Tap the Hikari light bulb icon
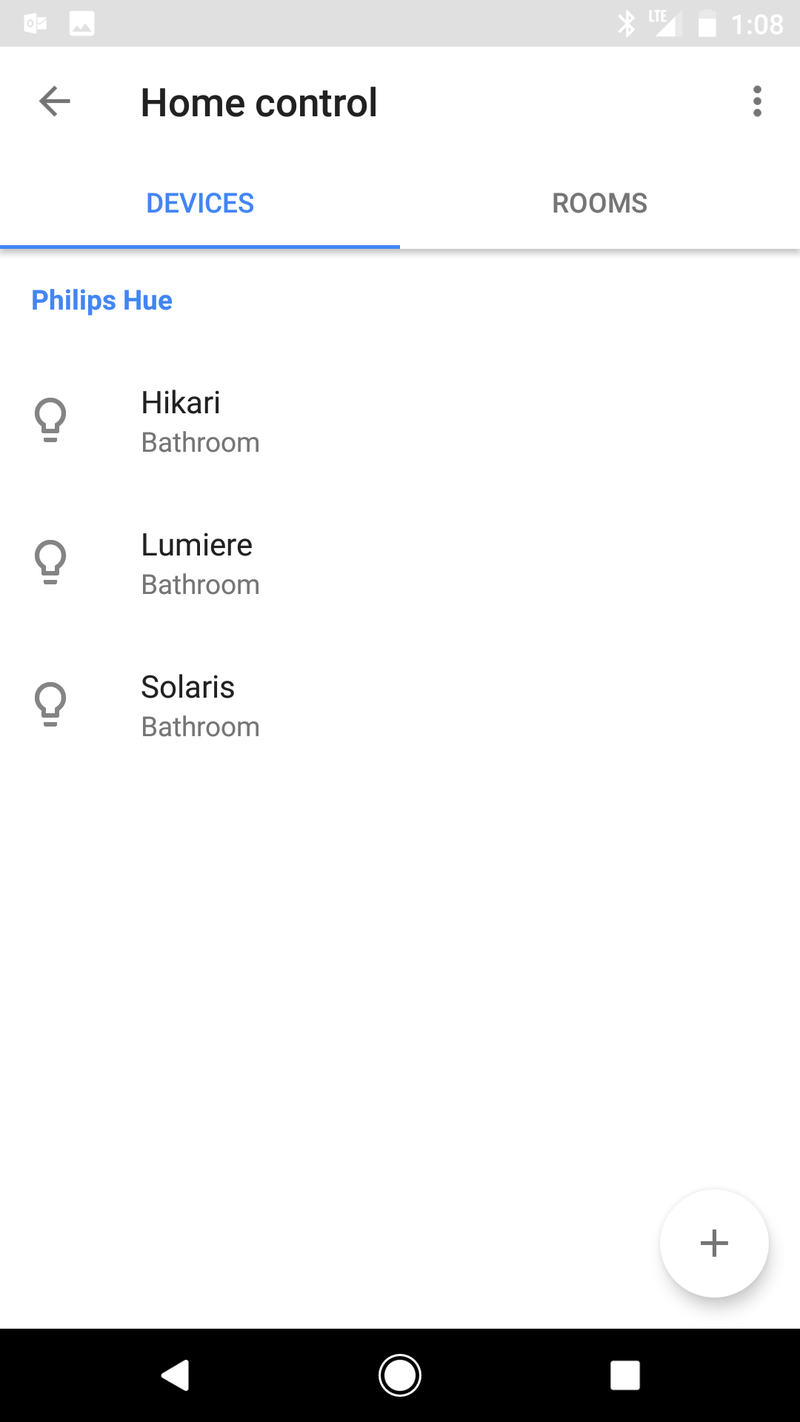Image resolution: width=800 pixels, height=1422 pixels. 51,419
